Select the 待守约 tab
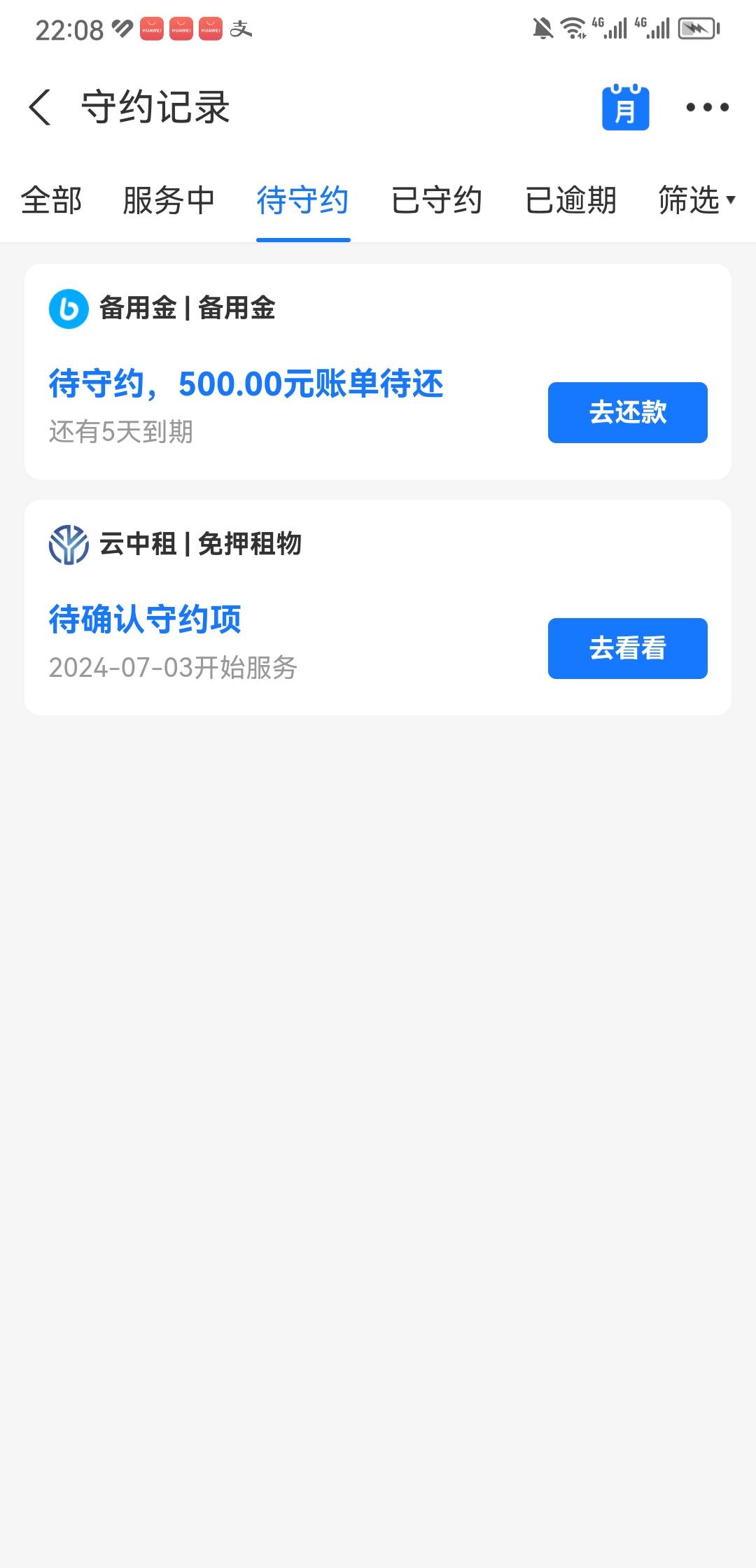The image size is (756, 1568). coord(302,200)
